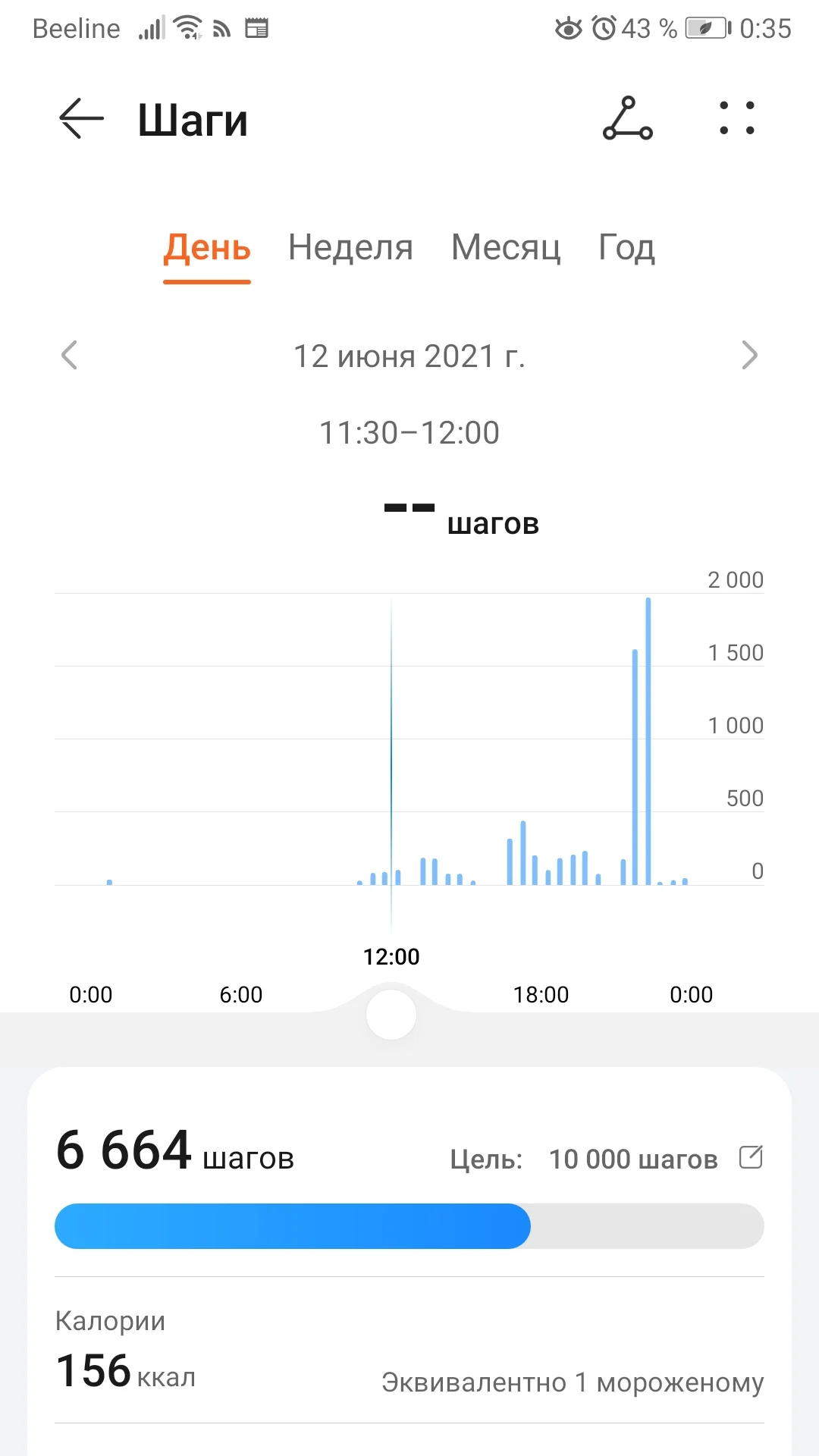Open the route share icon
The image size is (819, 1456).
coord(627,119)
